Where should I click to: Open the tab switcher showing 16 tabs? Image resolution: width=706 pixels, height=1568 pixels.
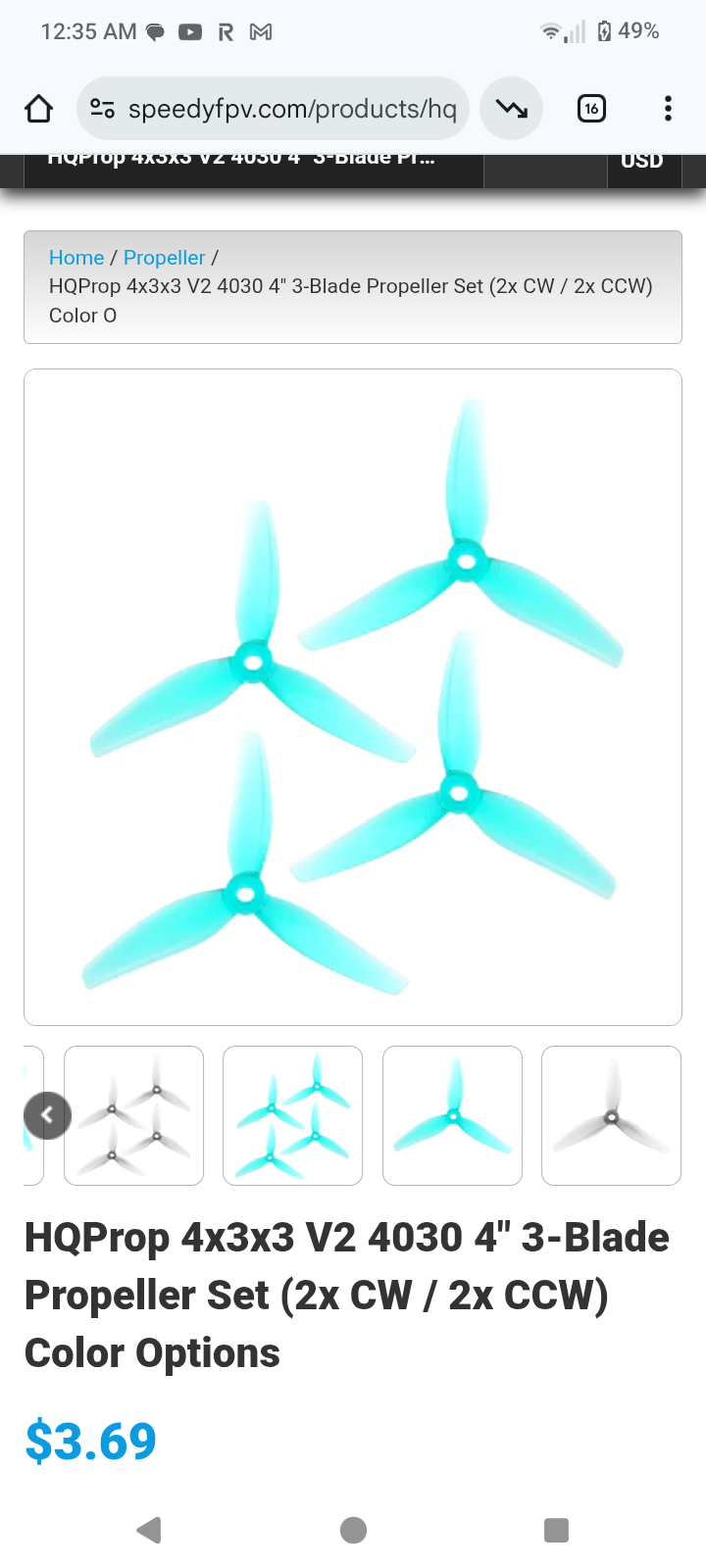pyautogui.click(x=591, y=109)
